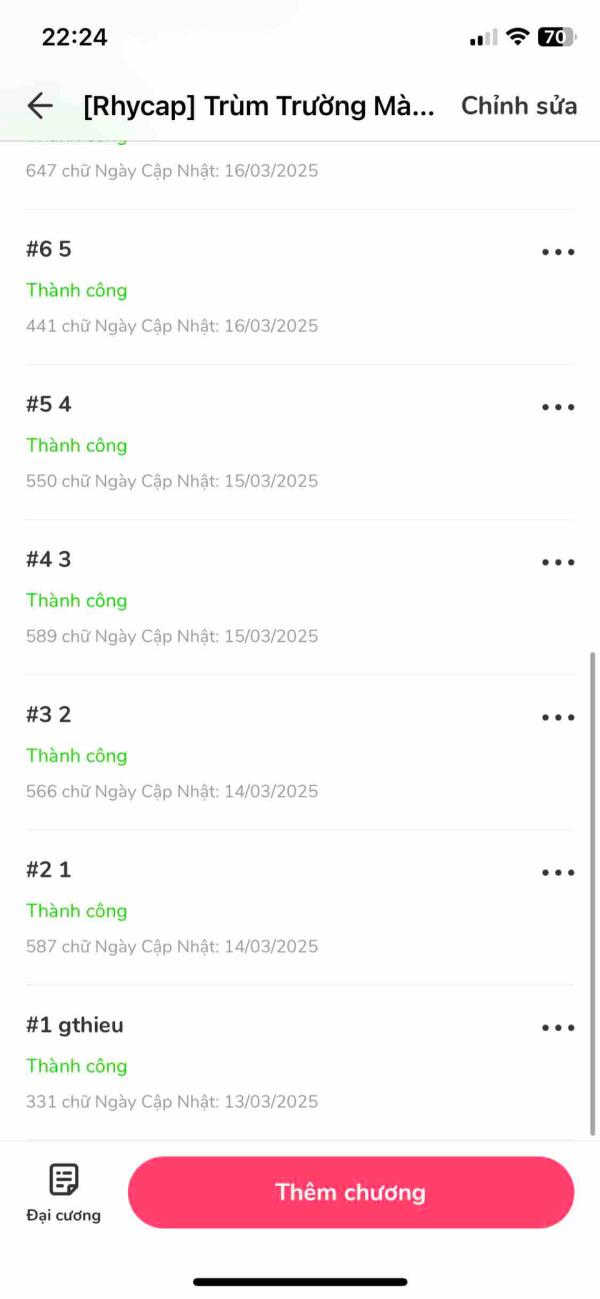The image size is (600, 1299).
Task: Tap Chỉnh sửa to edit the story
Action: 518,106
